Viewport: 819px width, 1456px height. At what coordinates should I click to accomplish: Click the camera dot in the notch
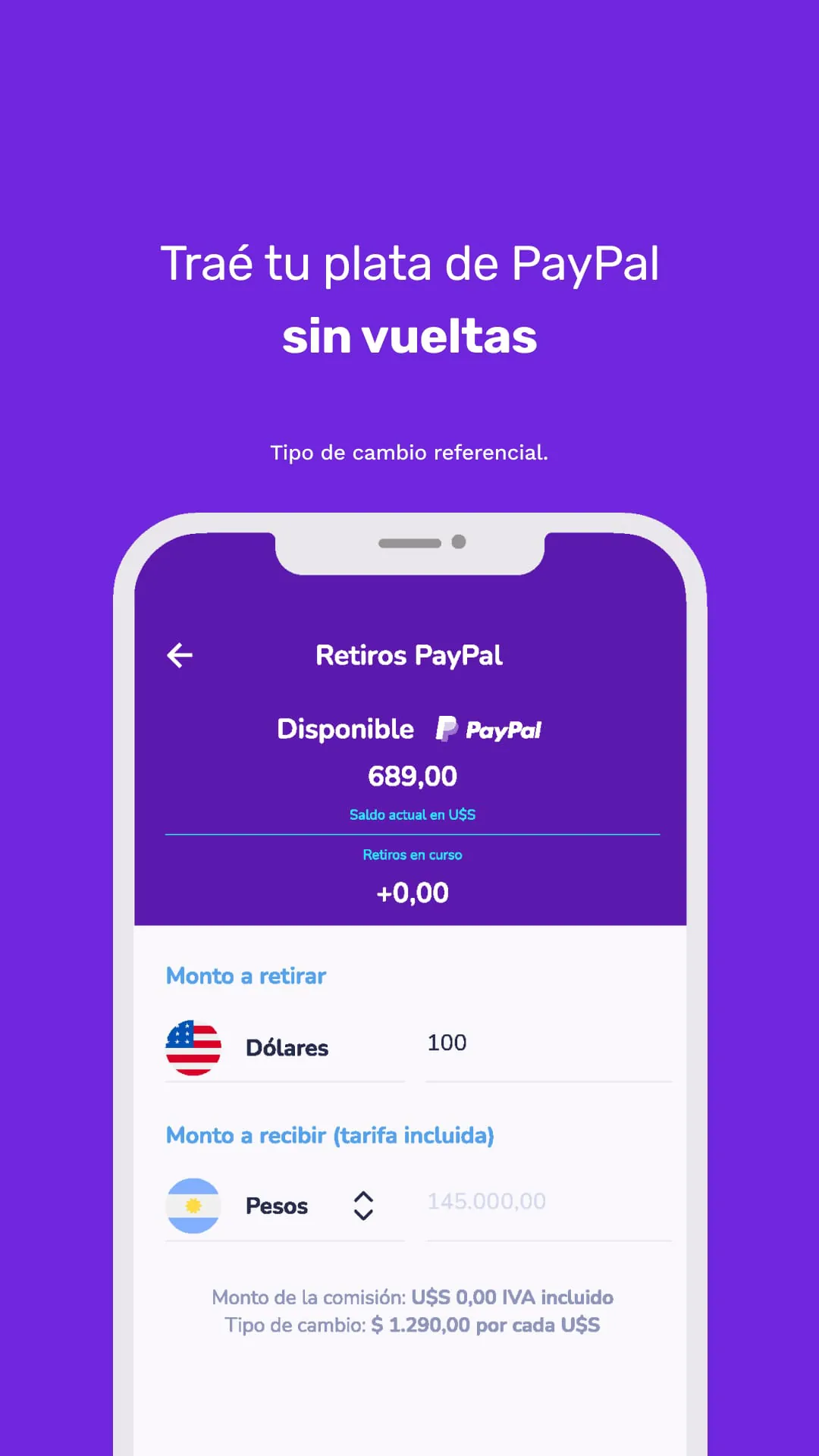tap(458, 541)
